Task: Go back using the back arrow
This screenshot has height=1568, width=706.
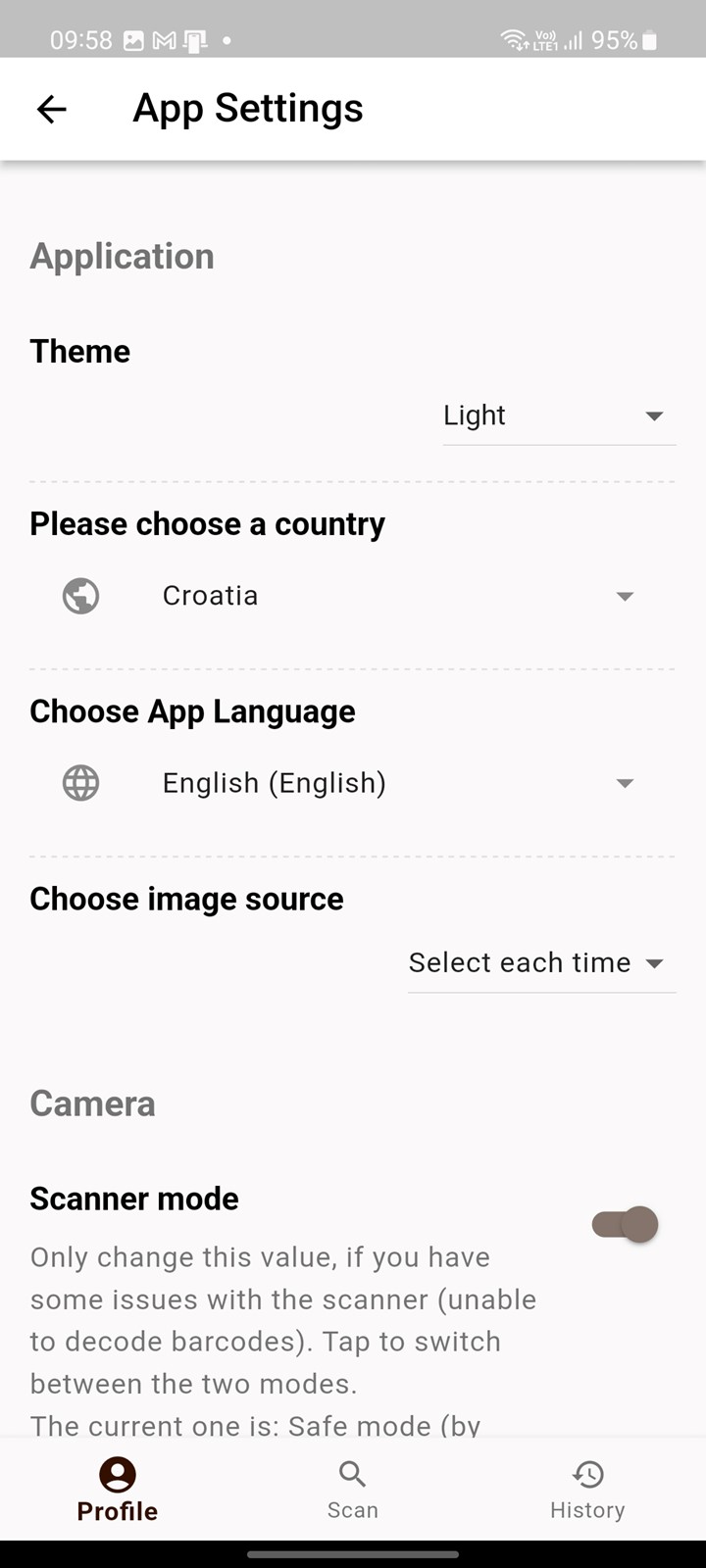Action: pos(51,109)
